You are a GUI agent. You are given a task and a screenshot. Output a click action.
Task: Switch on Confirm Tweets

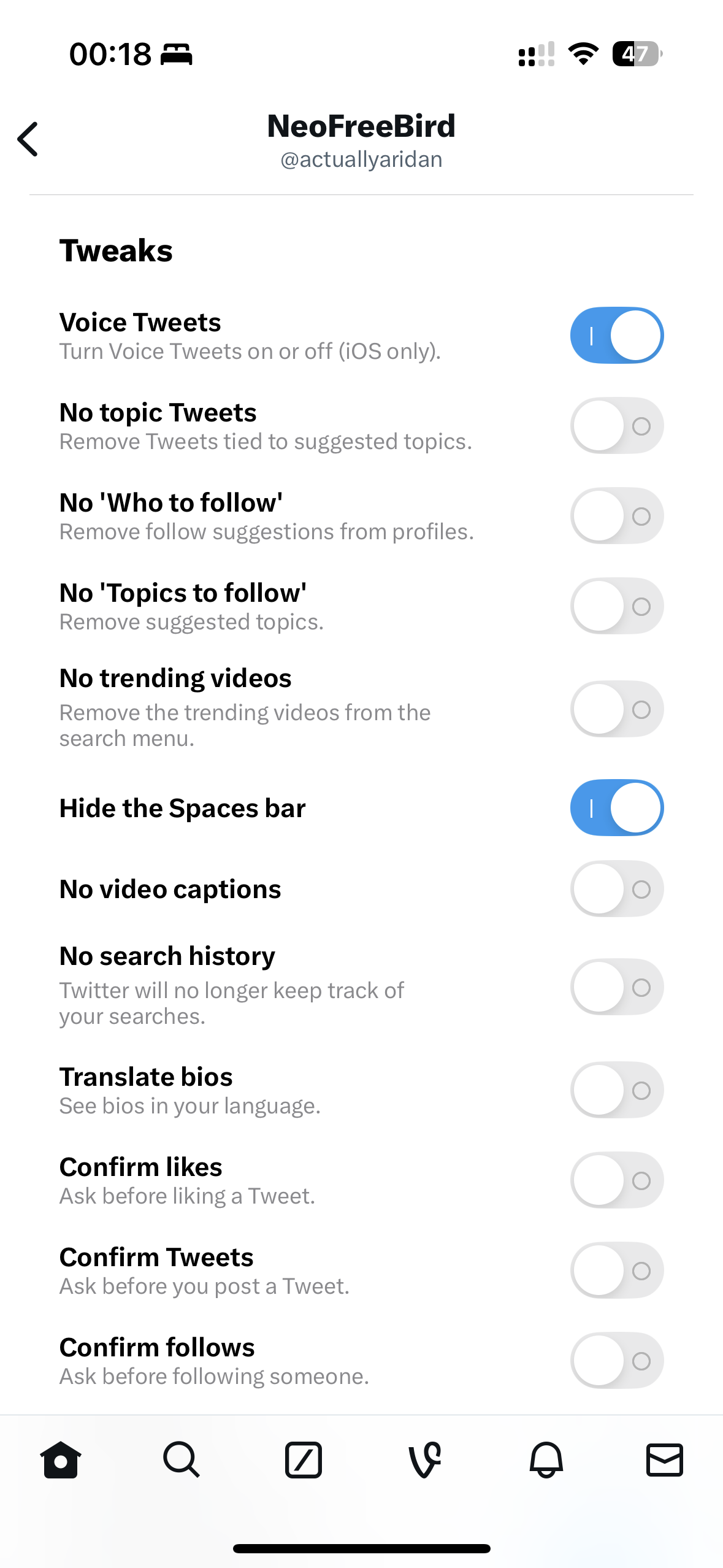point(616,1270)
